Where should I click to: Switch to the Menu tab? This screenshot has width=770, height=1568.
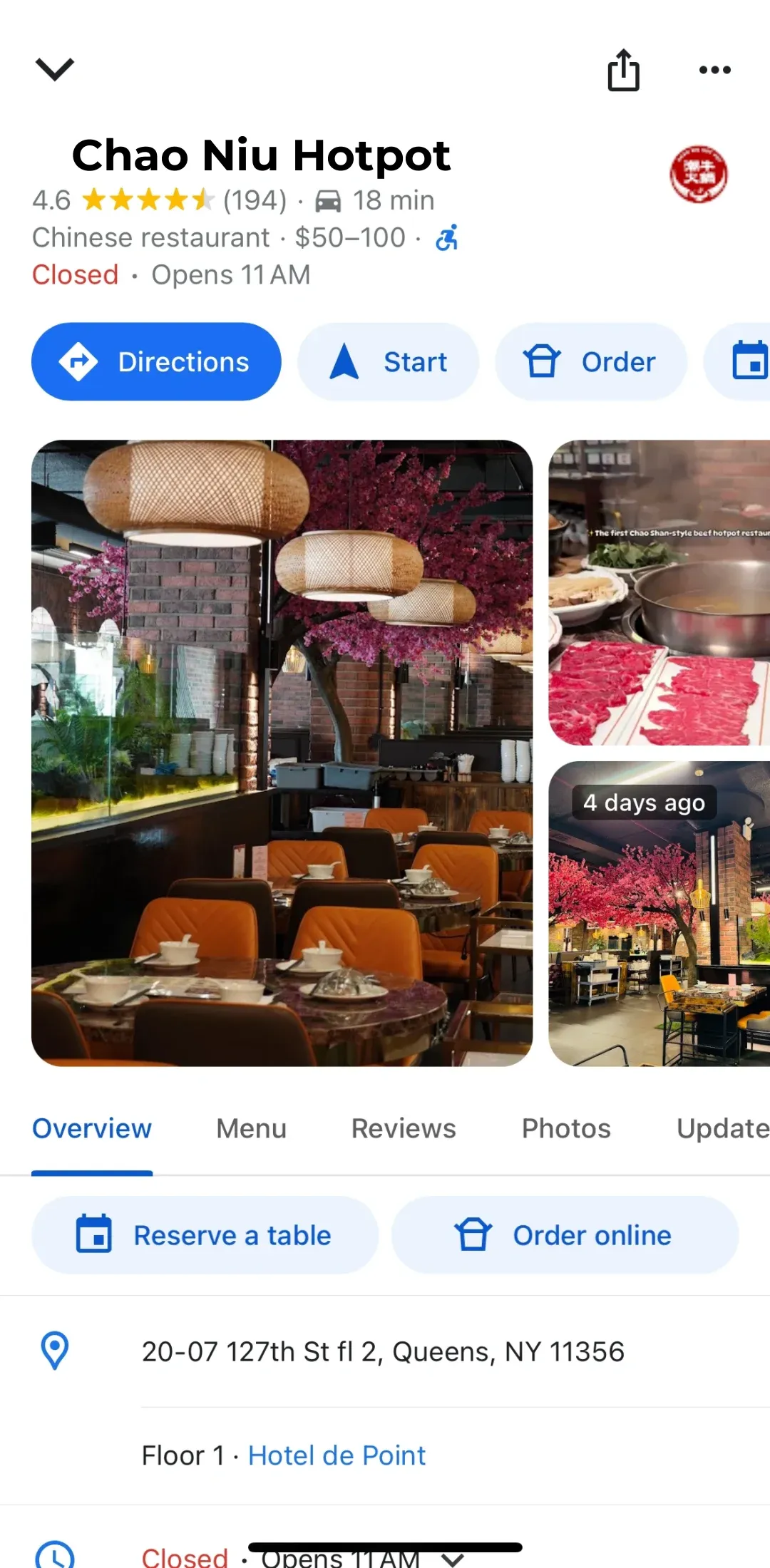pyautogui.click(x=251, y=1129)
